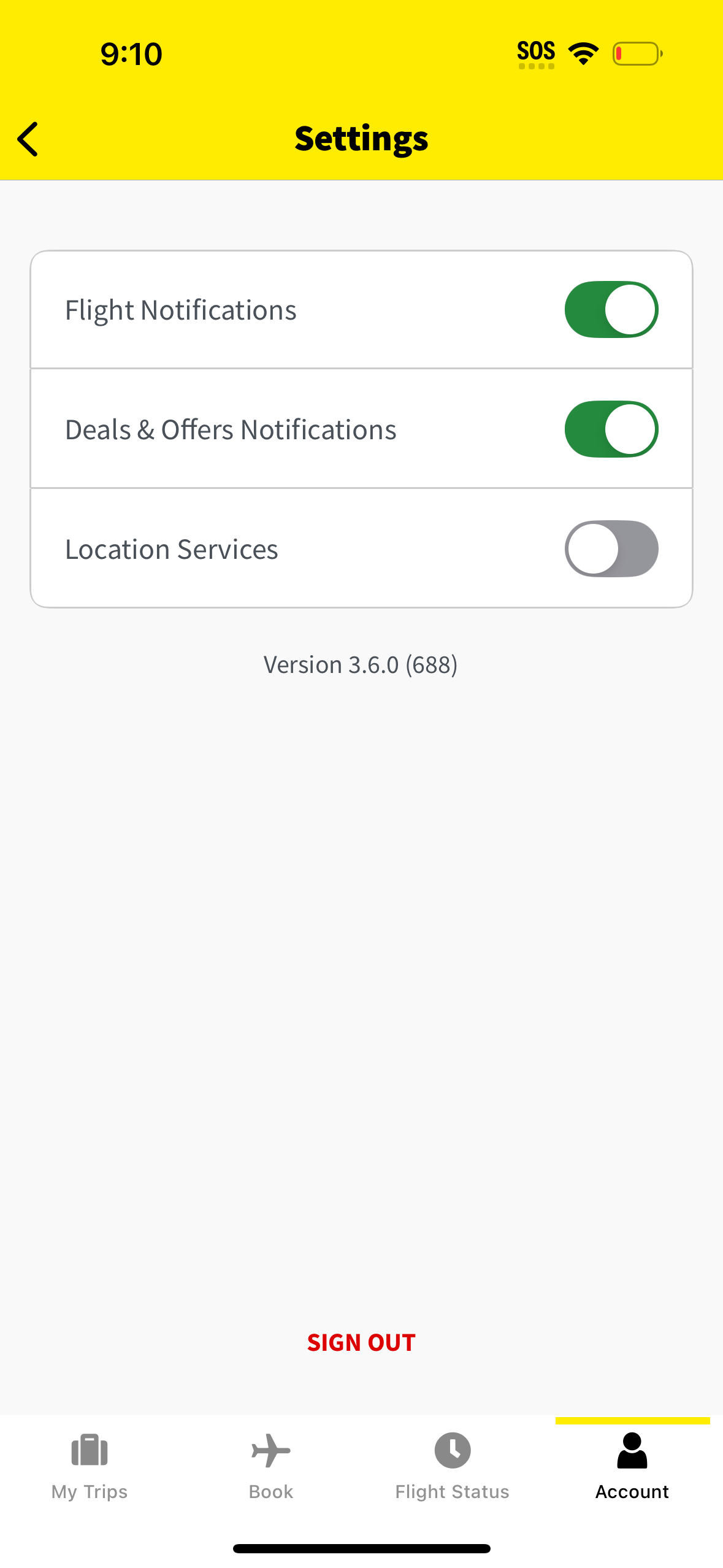Screen dimensions: 723x1568
Task: Open the Book tab
Action: pos(270,1492)
